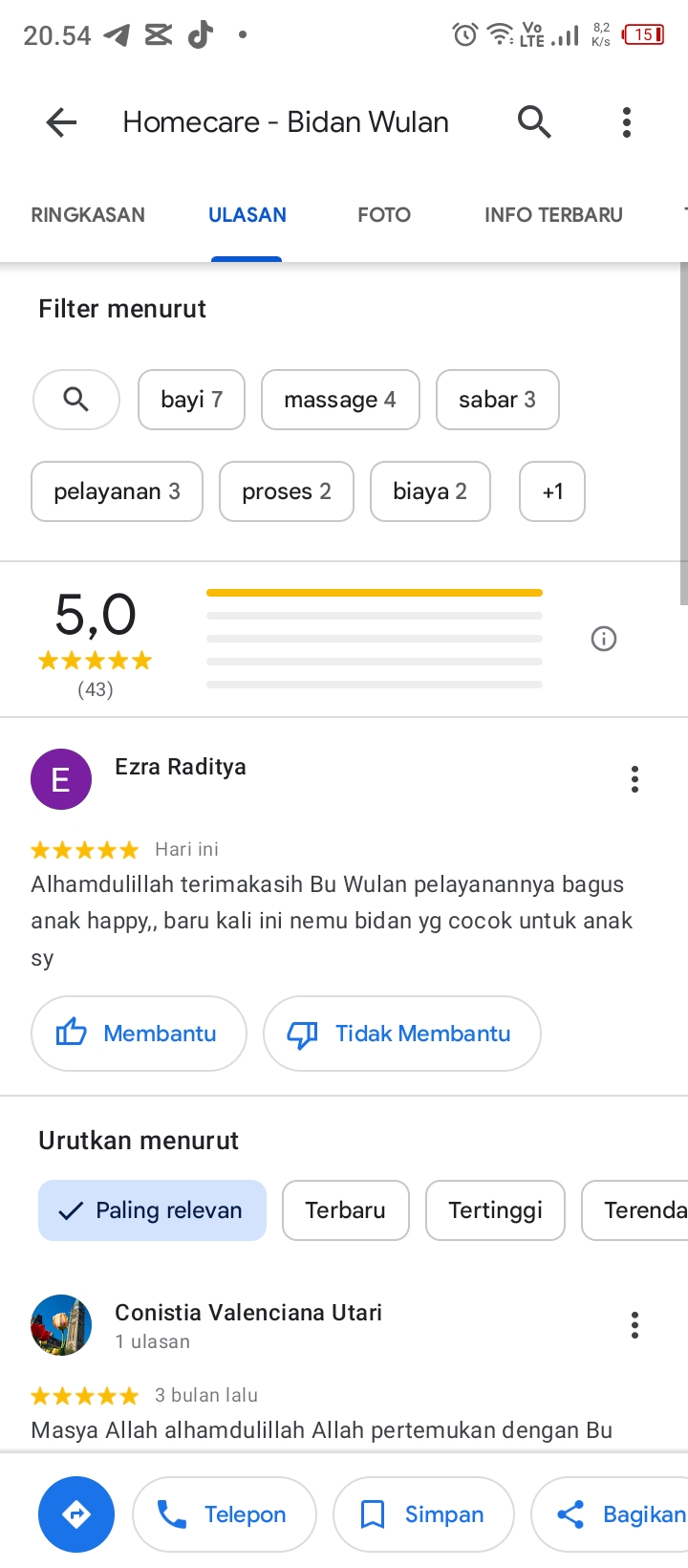Filter reviews by "biaya"
This screenshot has height=1568, width=688.
click(430, 491)
